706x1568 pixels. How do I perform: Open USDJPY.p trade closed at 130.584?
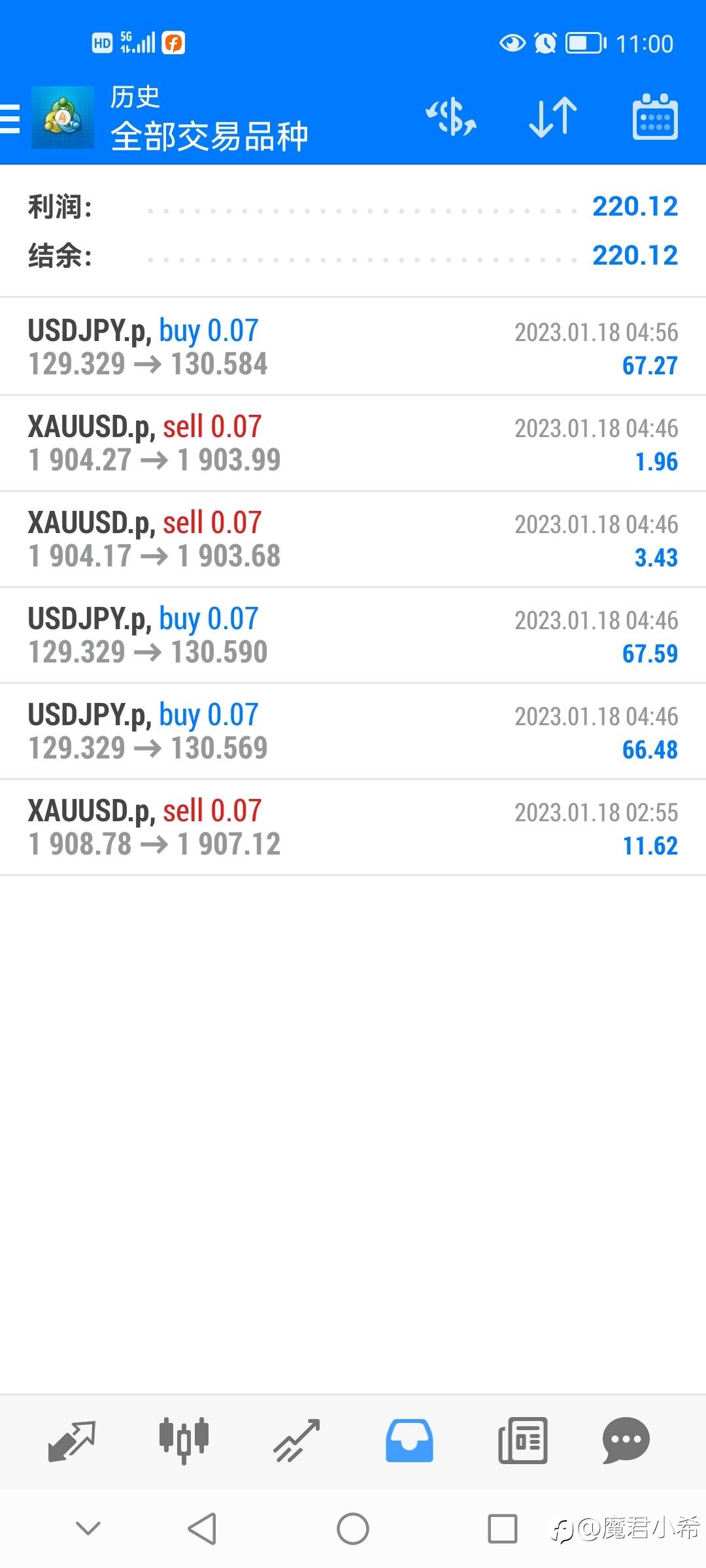tap(353, 347)
